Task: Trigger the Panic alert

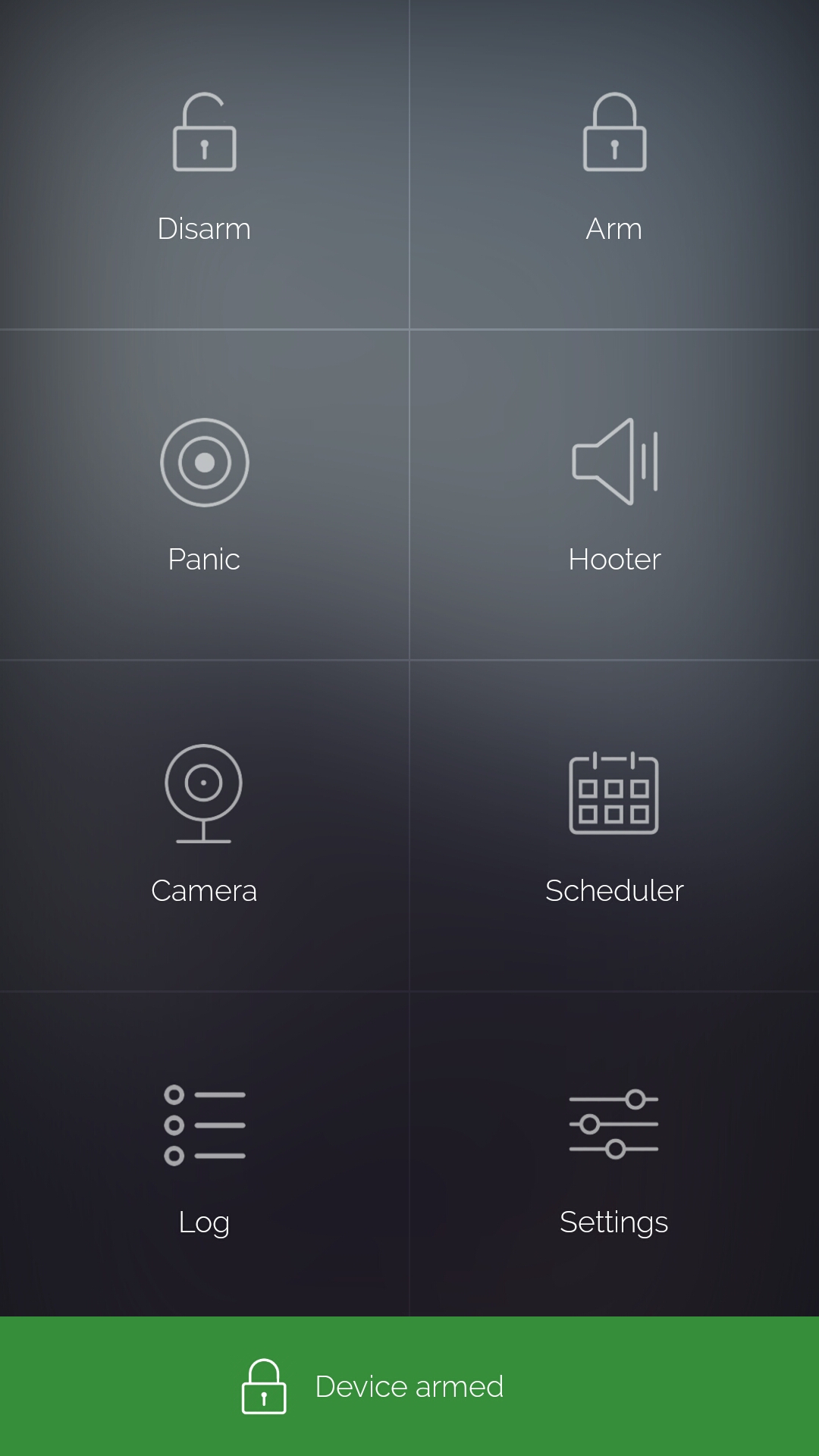Action: [x=204, y=494]
